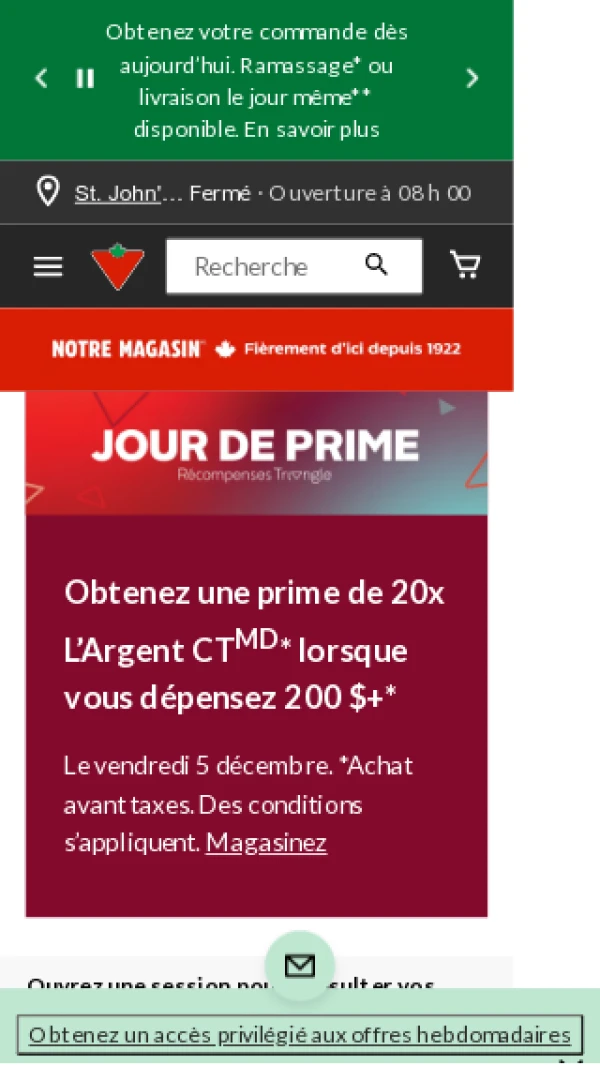
Task: Open the Magasinez link
Action: click(x=266, y=843)
